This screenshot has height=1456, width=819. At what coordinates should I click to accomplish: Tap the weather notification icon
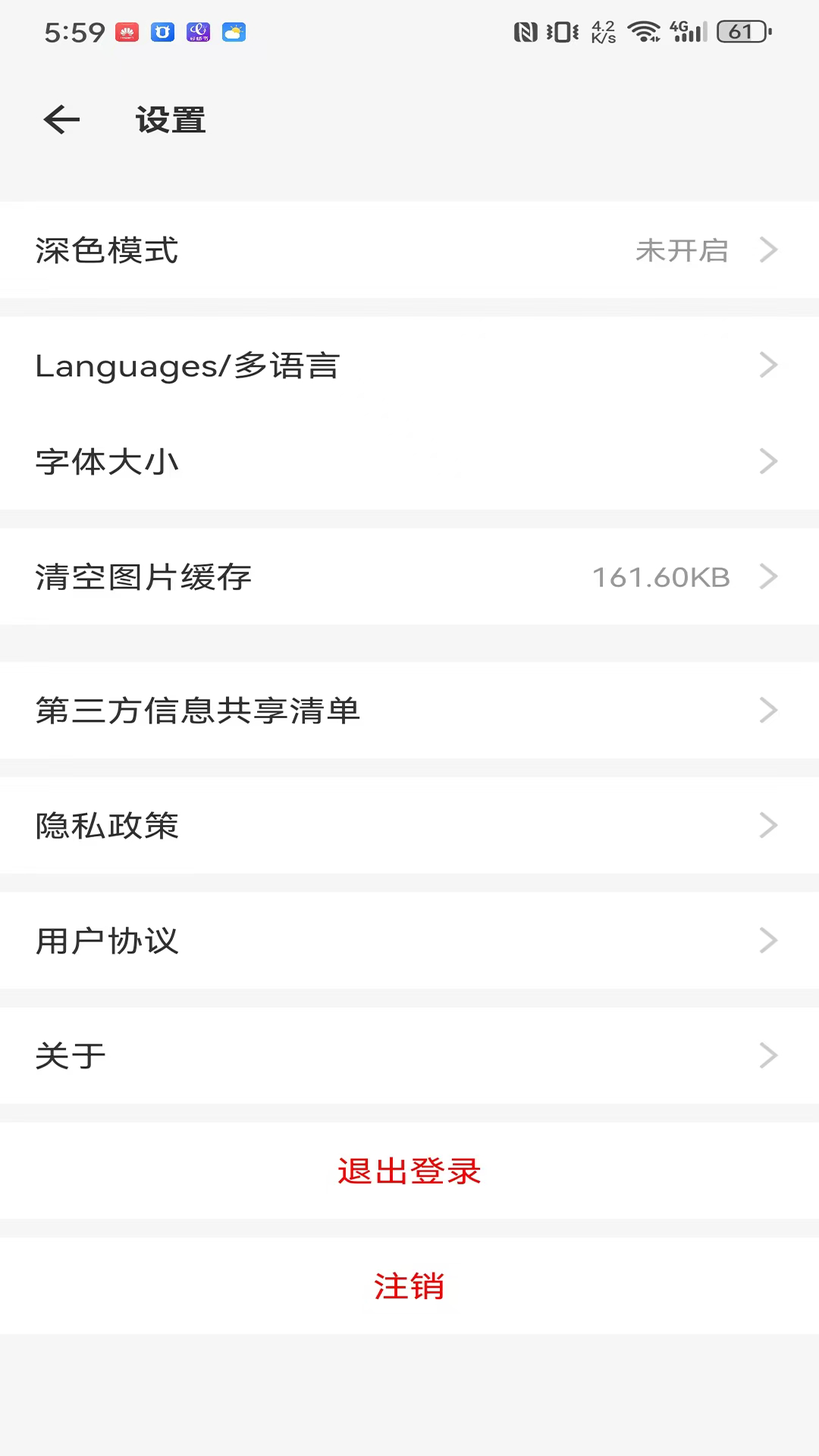pos(234,32)
